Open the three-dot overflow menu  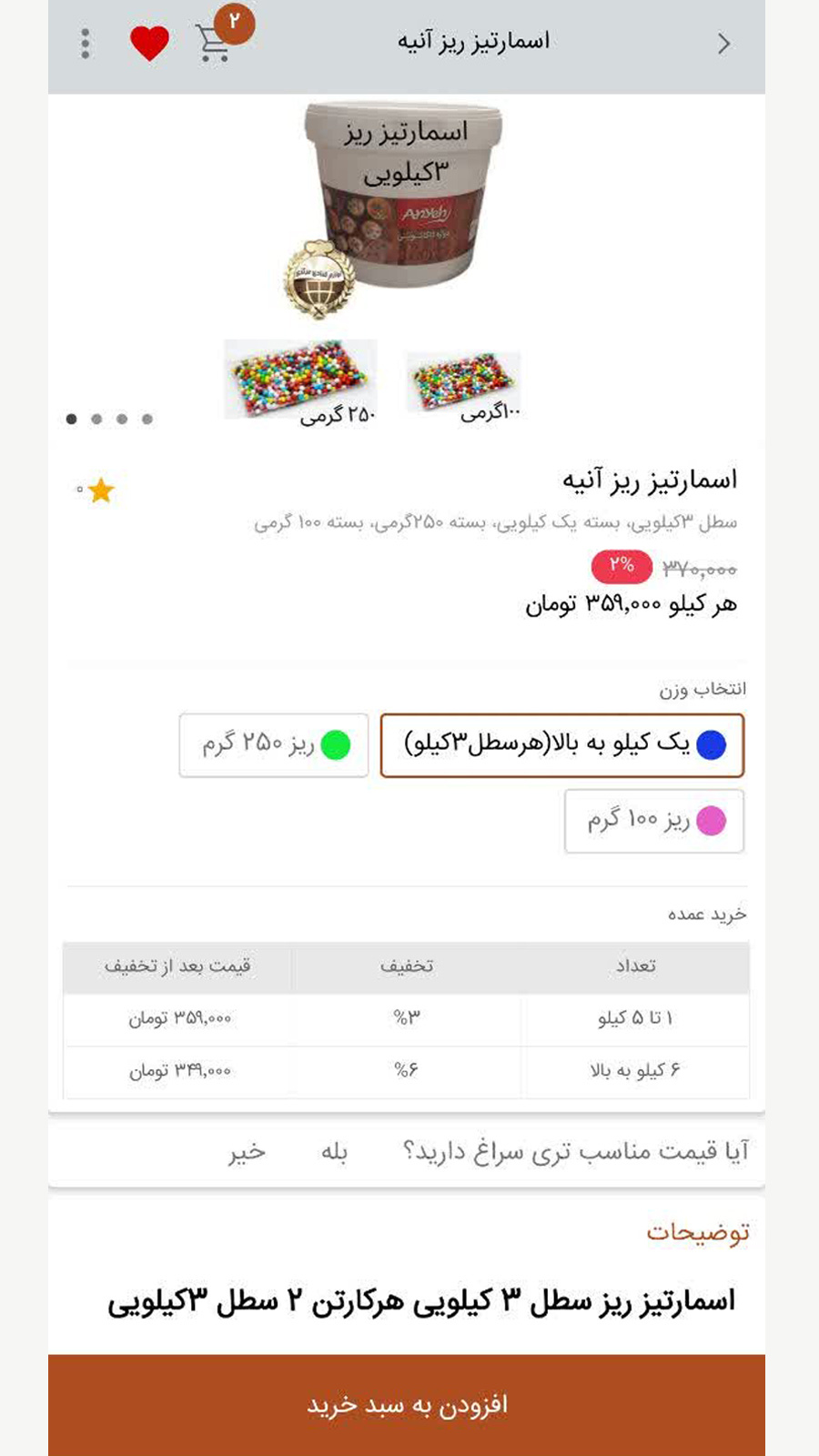click(86, 42)
